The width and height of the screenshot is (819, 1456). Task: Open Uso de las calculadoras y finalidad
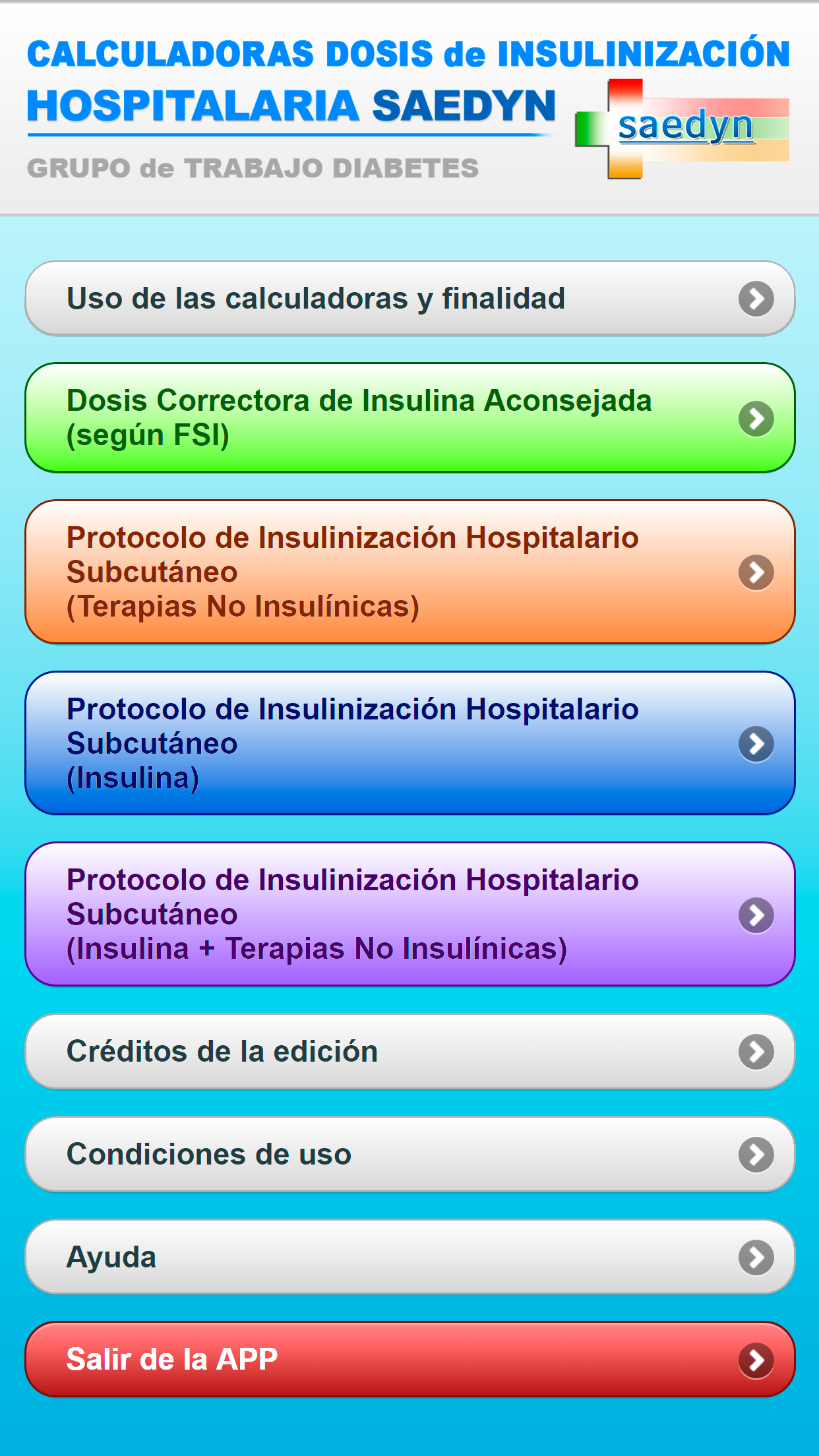409,298
